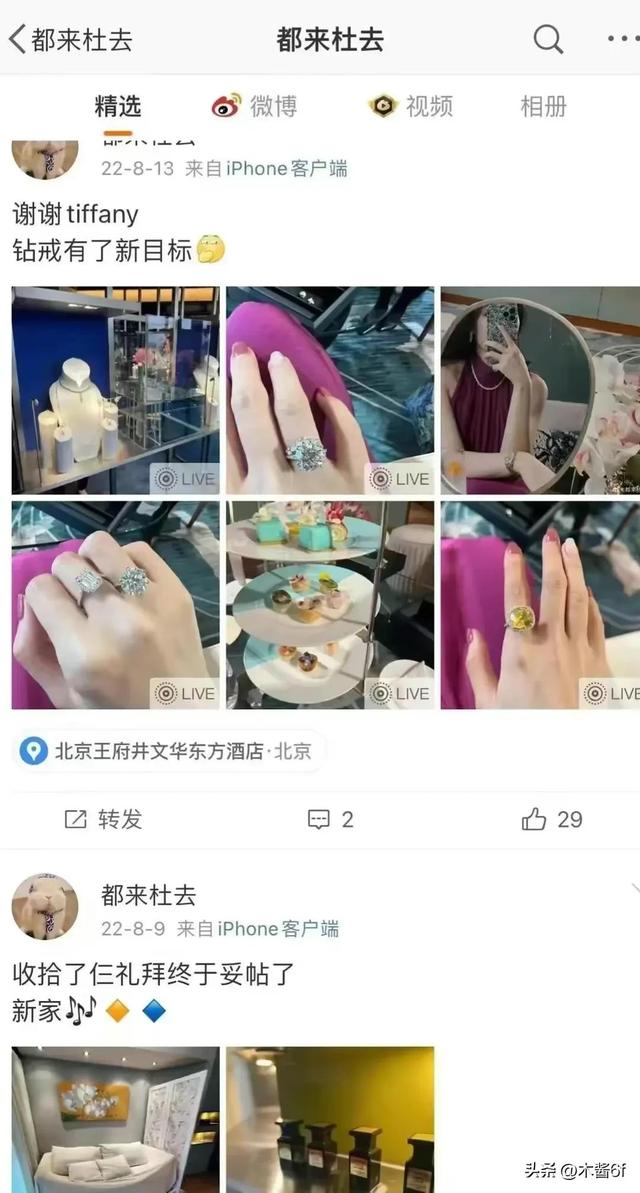Viewport: 640px width, 1193px height.
Task: View the yellow gemstone ring photo
Action: tap(540, 605)
